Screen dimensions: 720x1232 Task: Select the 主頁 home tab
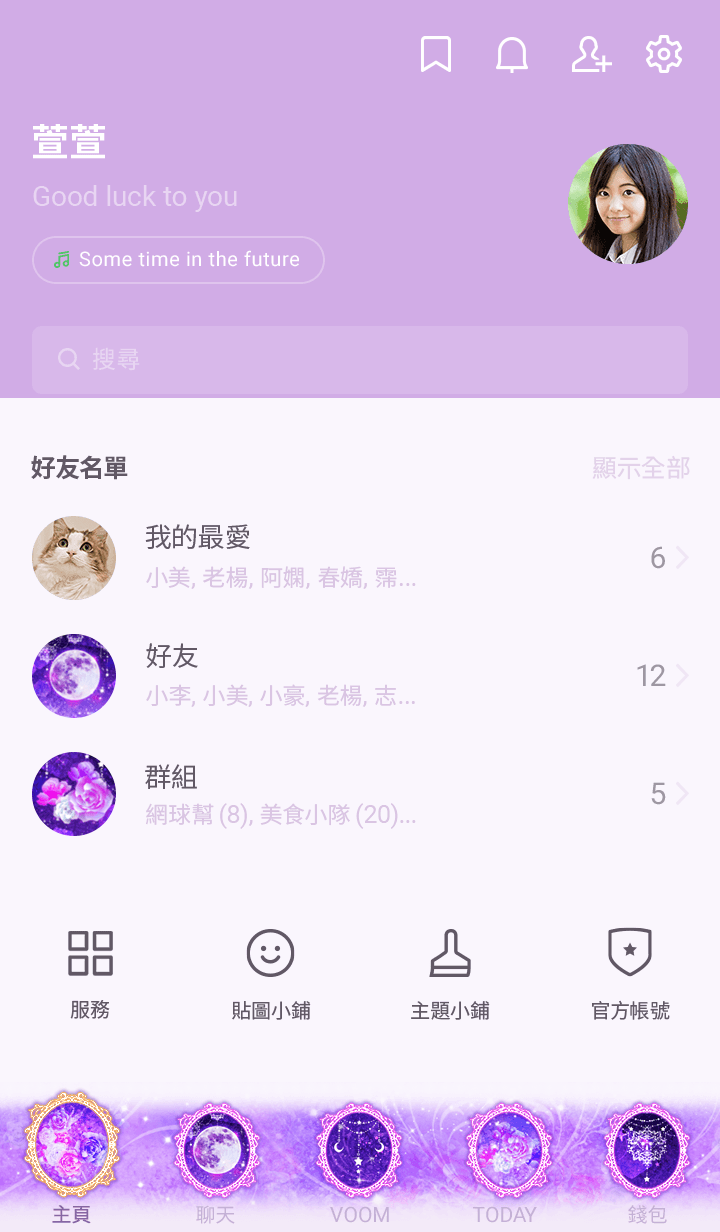72,1160
